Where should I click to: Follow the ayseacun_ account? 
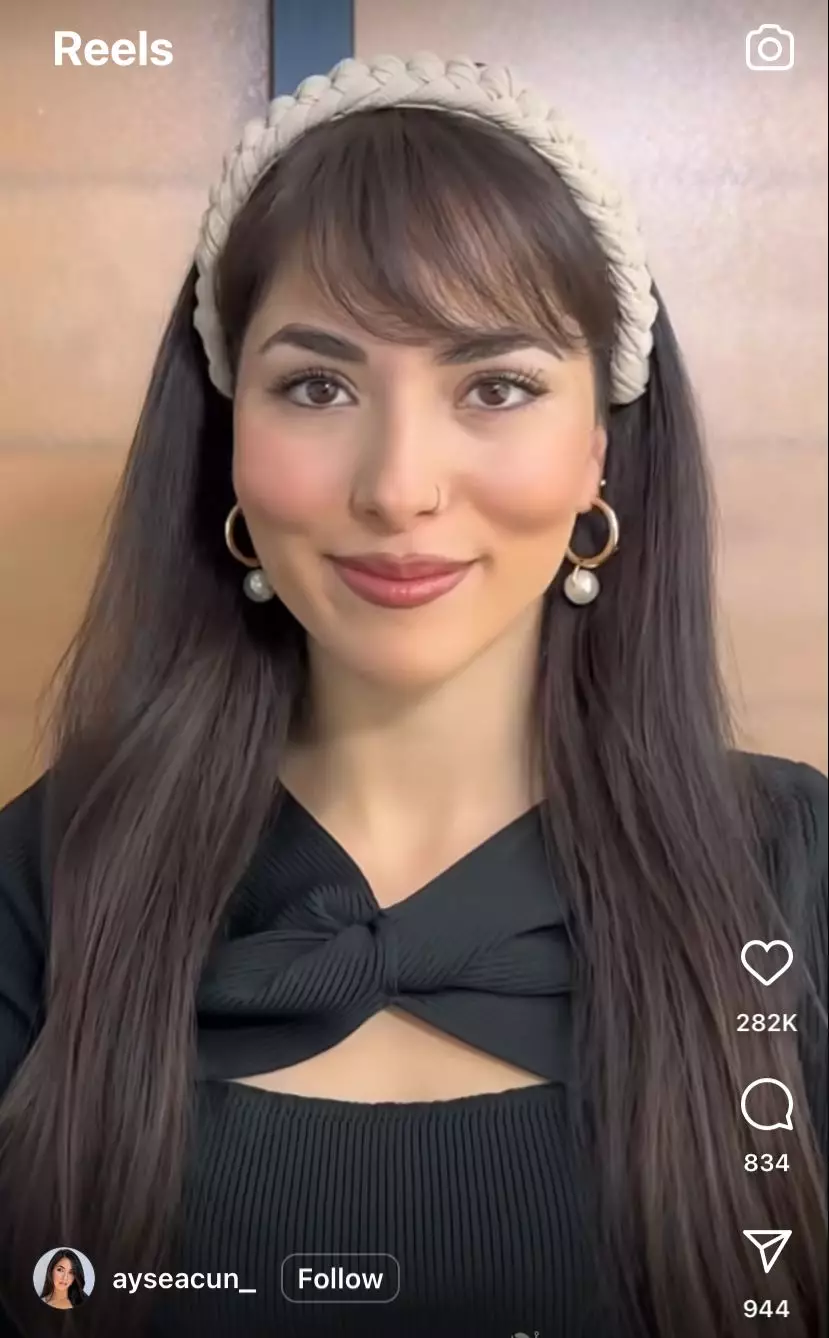tap(340, 1278)
